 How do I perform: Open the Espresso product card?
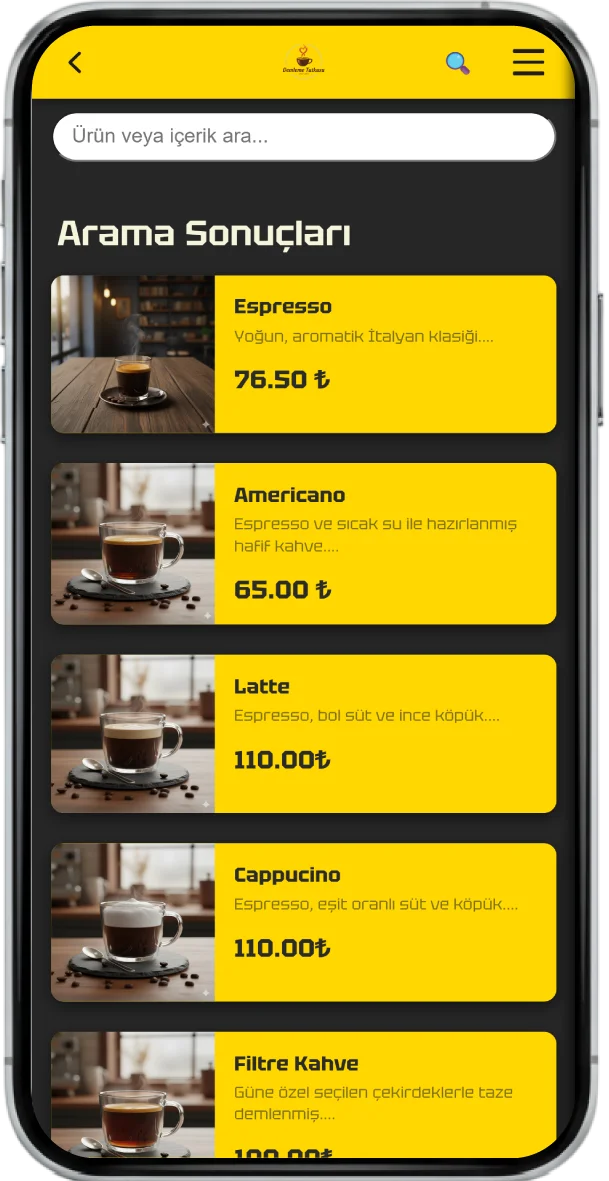(x=304, y=354)
